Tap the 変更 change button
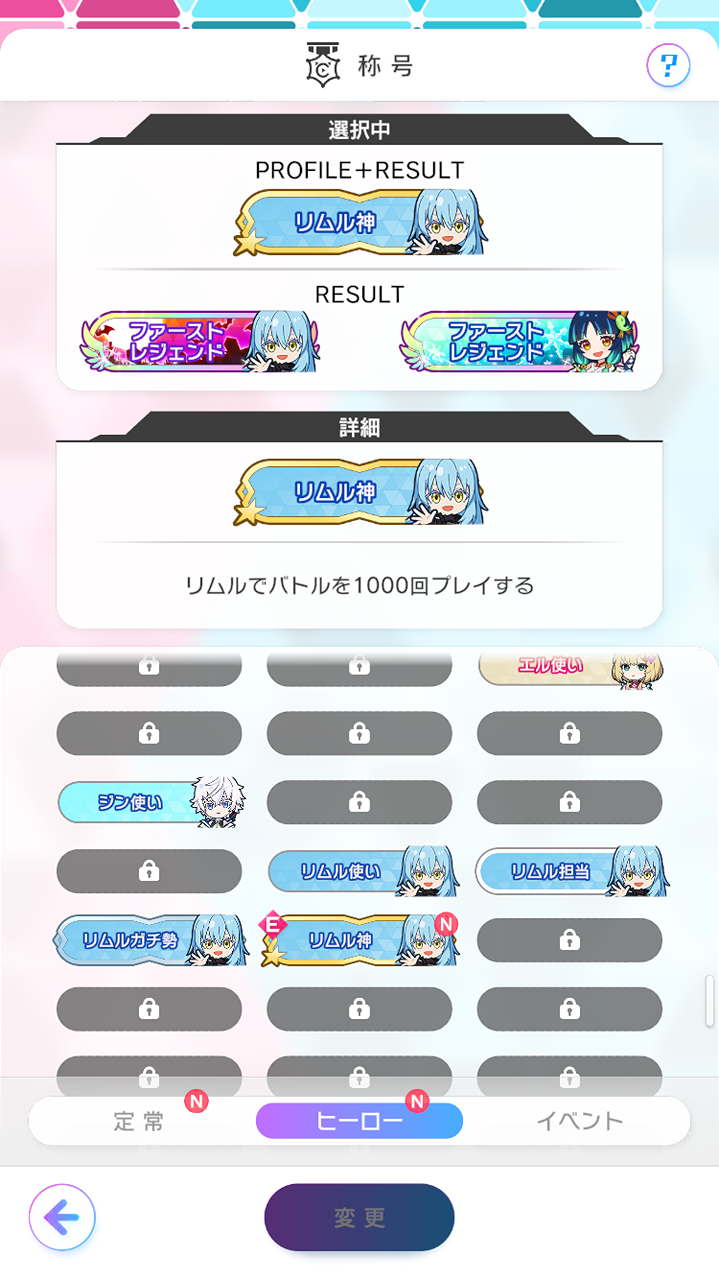The width and height of the screenshot is (719, 1280). point(359,1218)
